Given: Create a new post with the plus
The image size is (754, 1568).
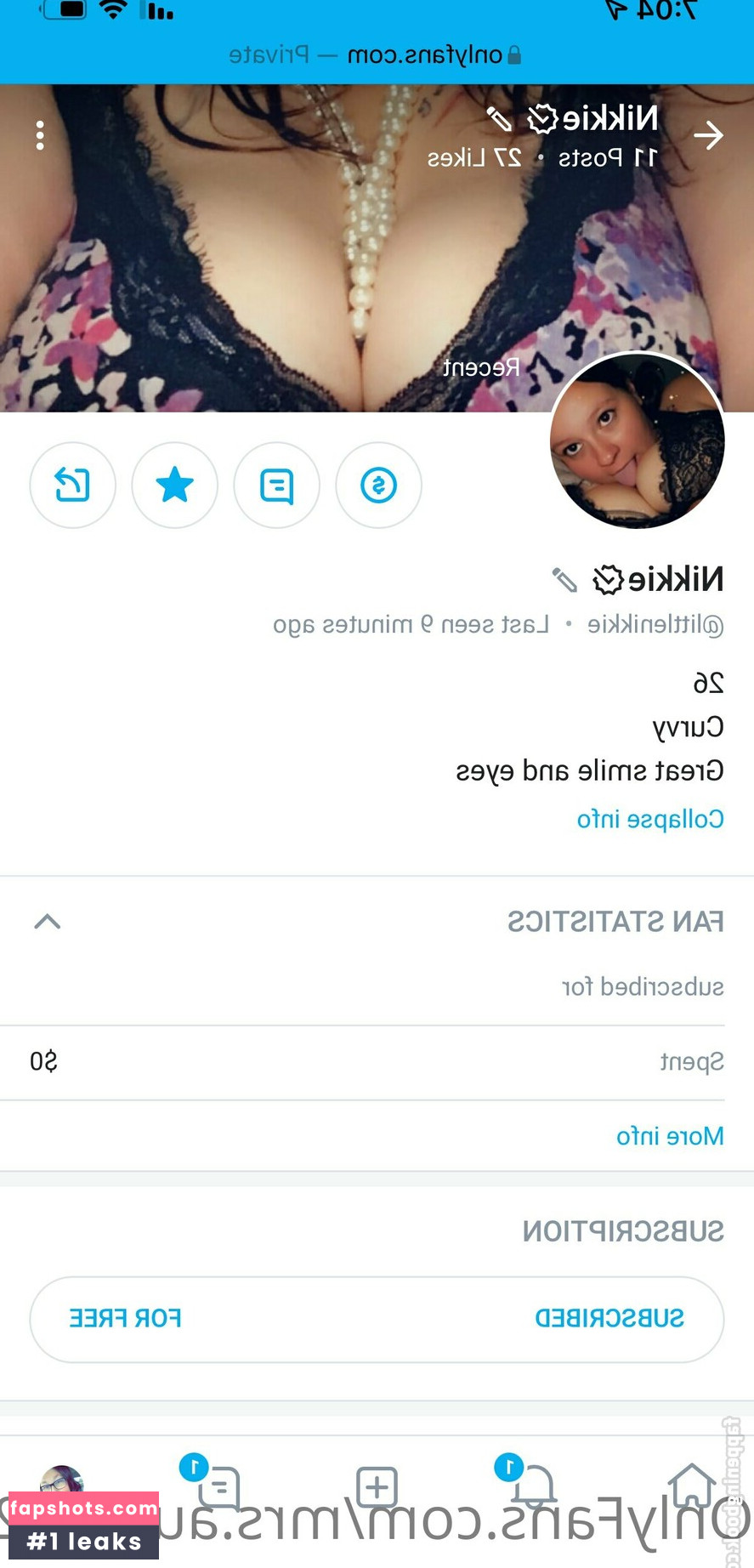Looking at the screenshot, I should click(x=377, y=1487).
